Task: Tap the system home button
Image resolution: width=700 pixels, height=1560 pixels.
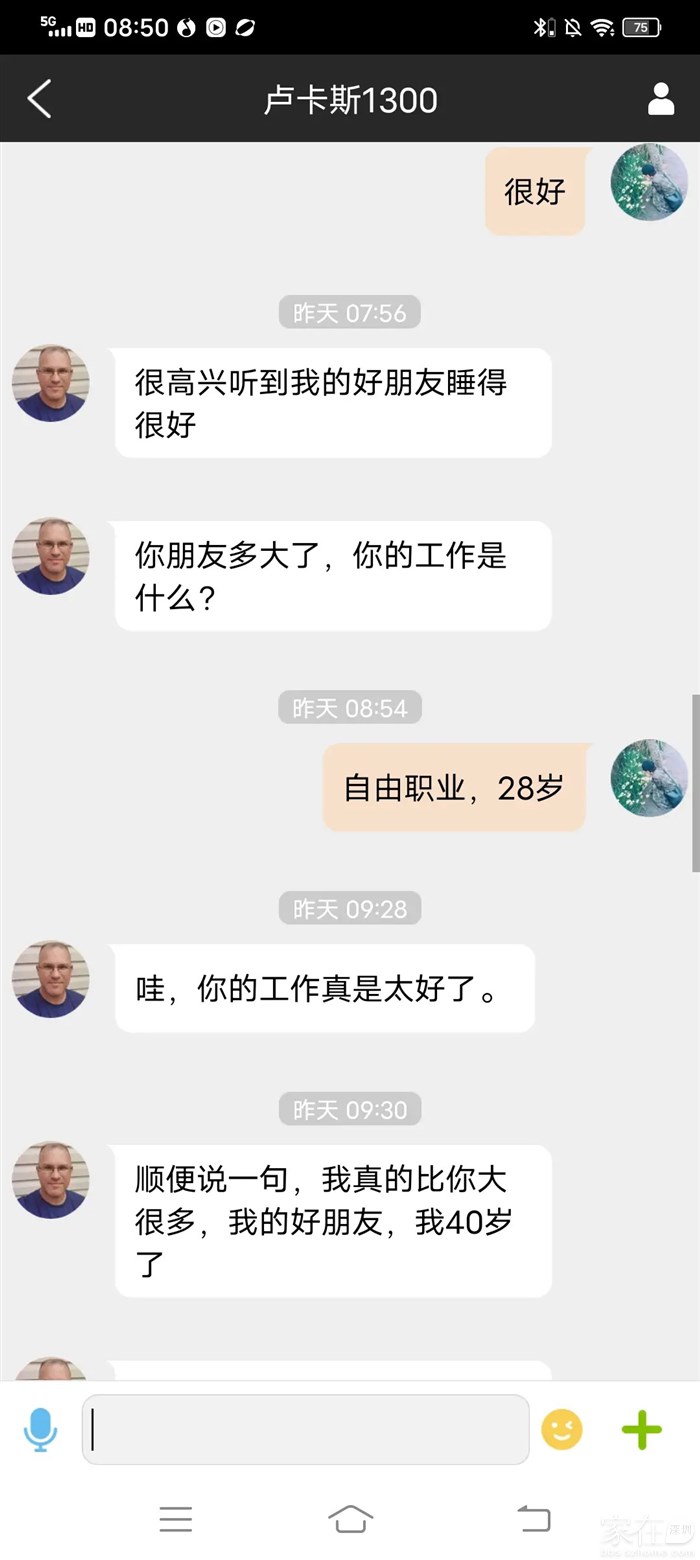Action: pyautogui.click(x=350, y=1519)
